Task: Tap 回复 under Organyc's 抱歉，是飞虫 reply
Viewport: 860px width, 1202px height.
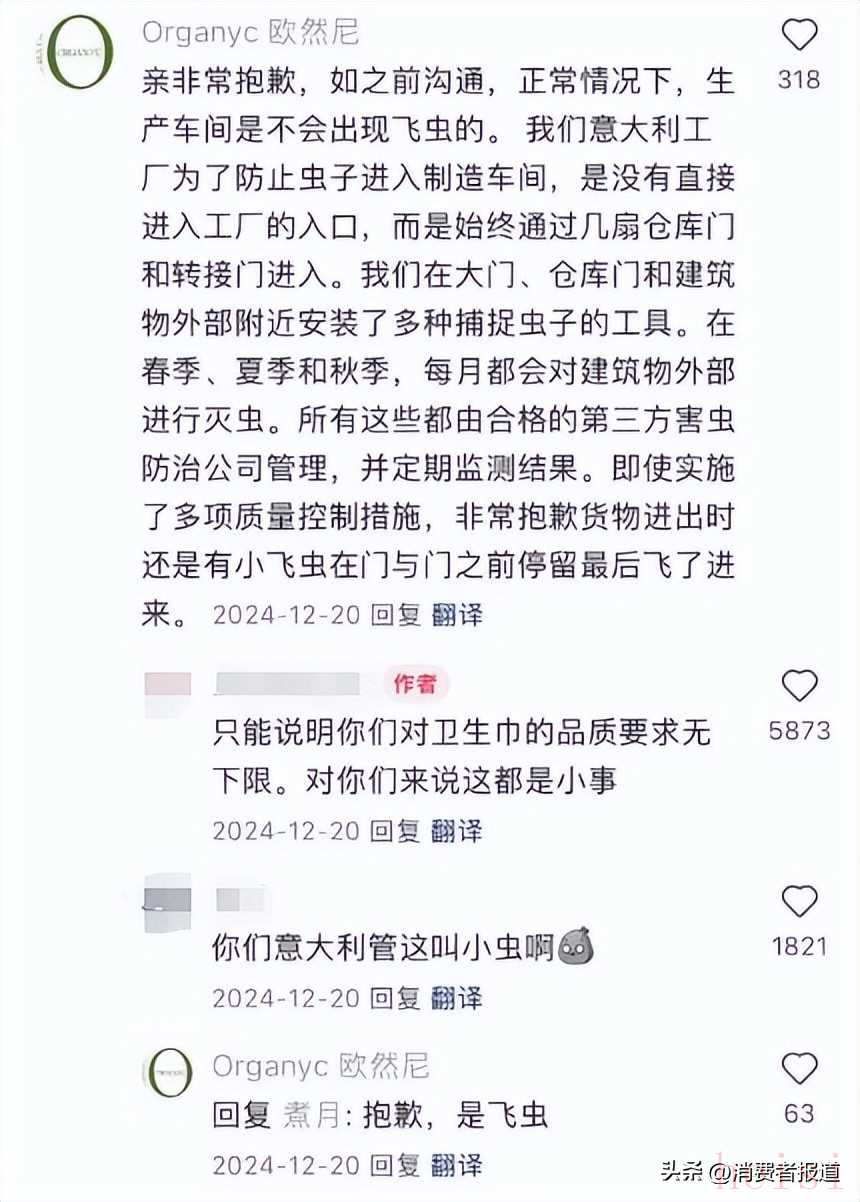Action: (x=396, y=1164)
